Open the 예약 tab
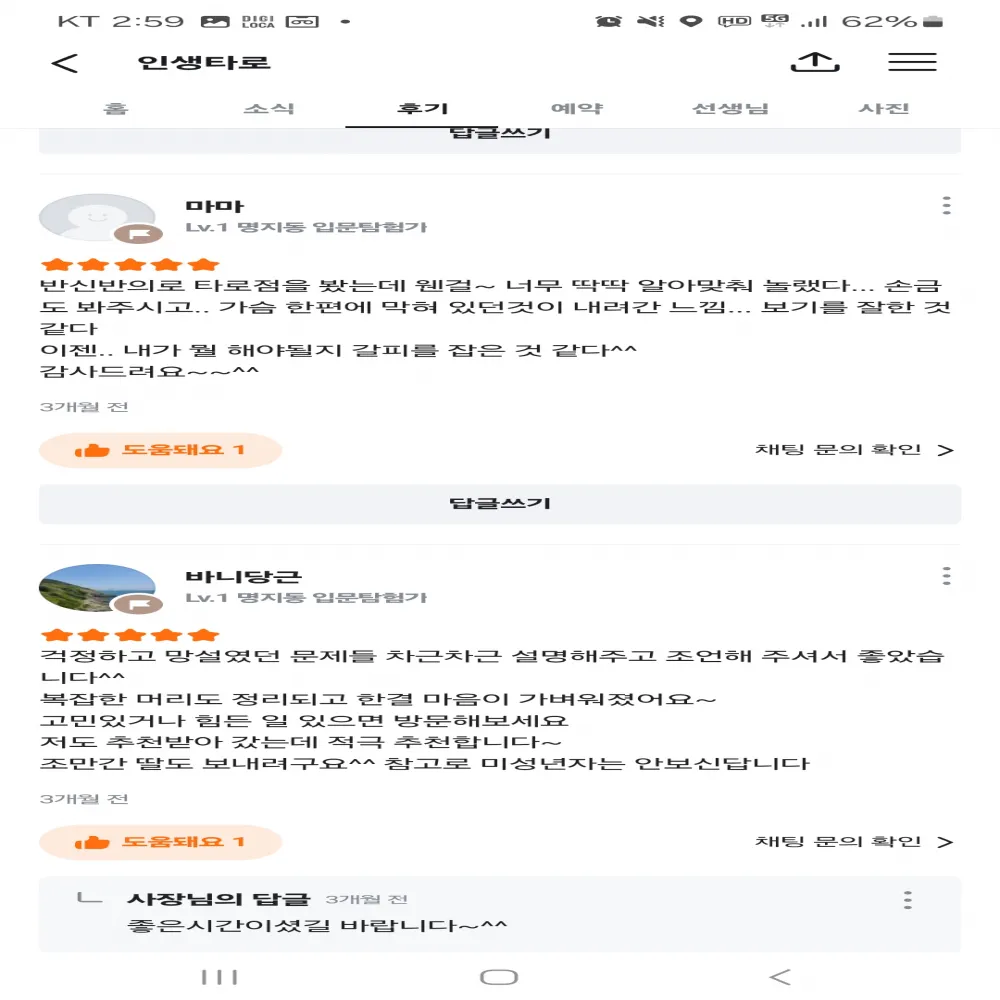Viewport: 1000px width, 1000px height. click(577, 109)
